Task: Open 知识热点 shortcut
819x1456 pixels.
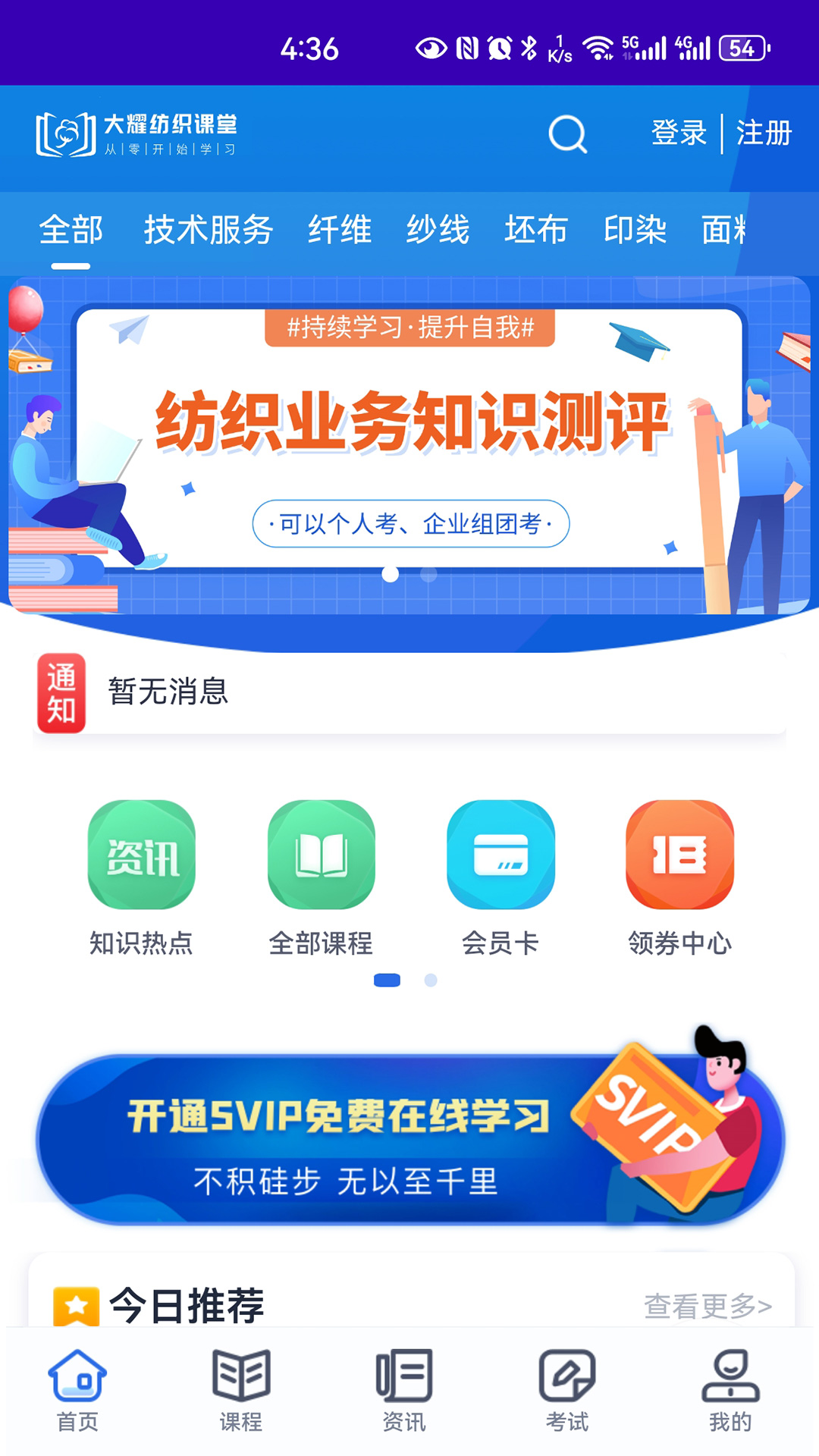Action: coord(142,877)
